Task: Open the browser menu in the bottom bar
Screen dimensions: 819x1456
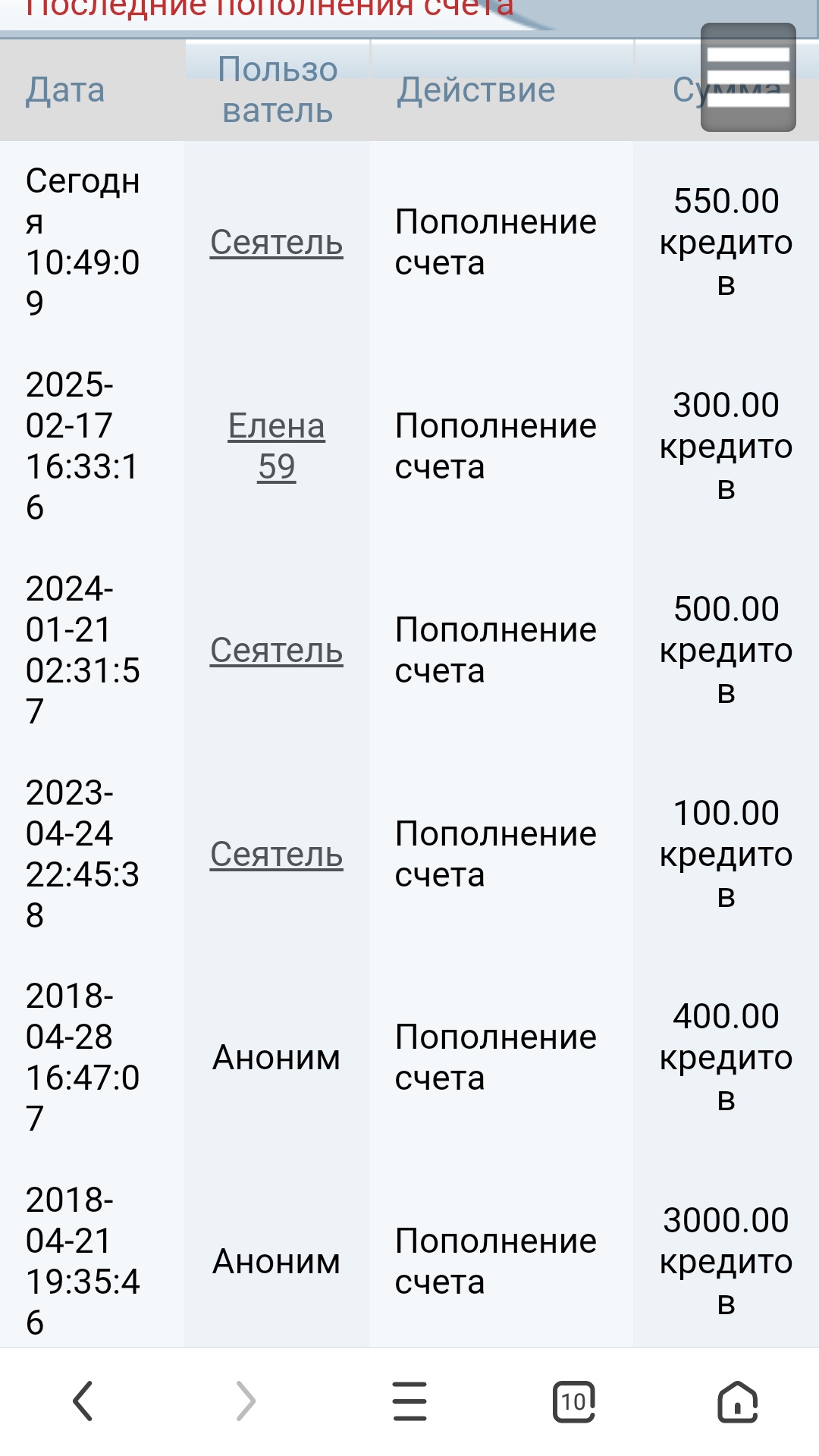Action: 409,1401
